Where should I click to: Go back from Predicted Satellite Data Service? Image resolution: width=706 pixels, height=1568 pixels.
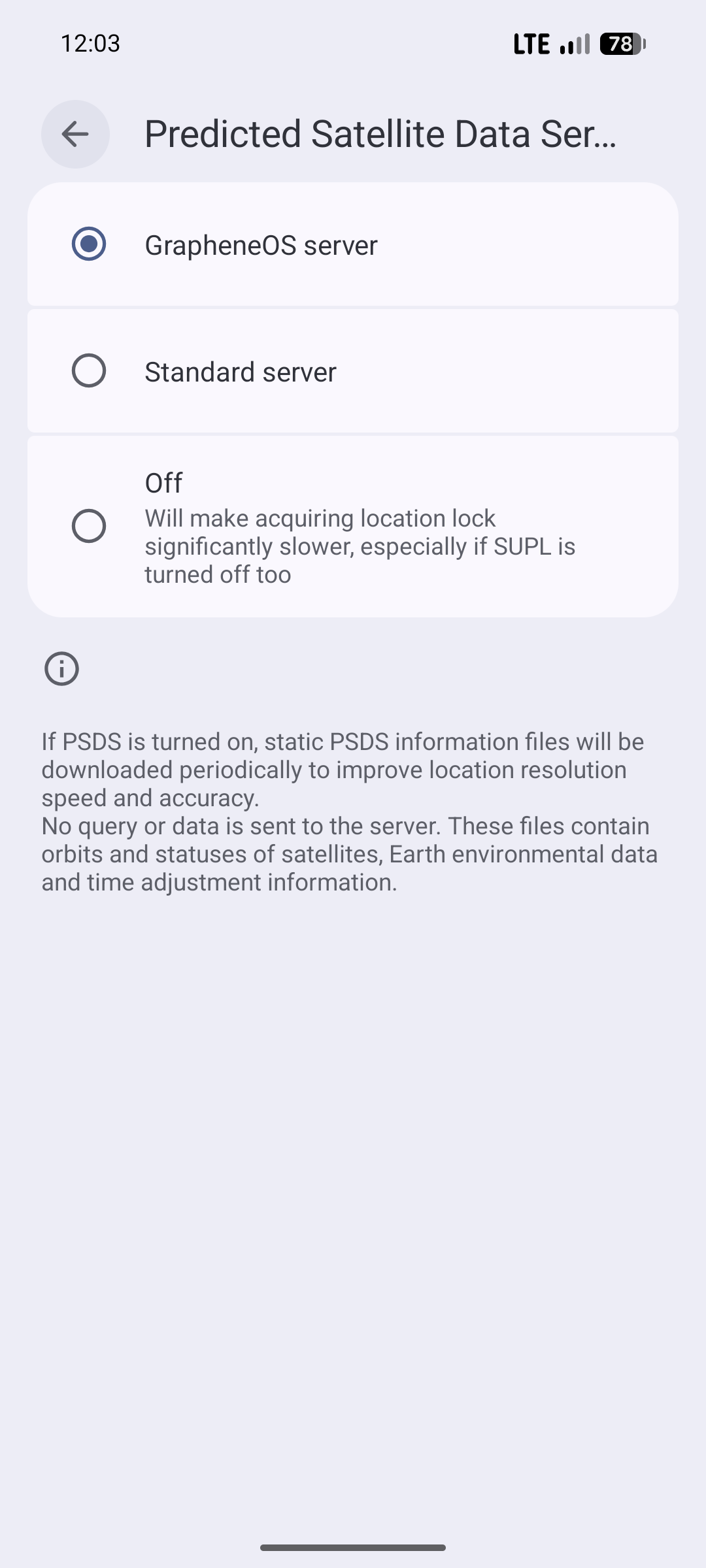click(75, 134)
